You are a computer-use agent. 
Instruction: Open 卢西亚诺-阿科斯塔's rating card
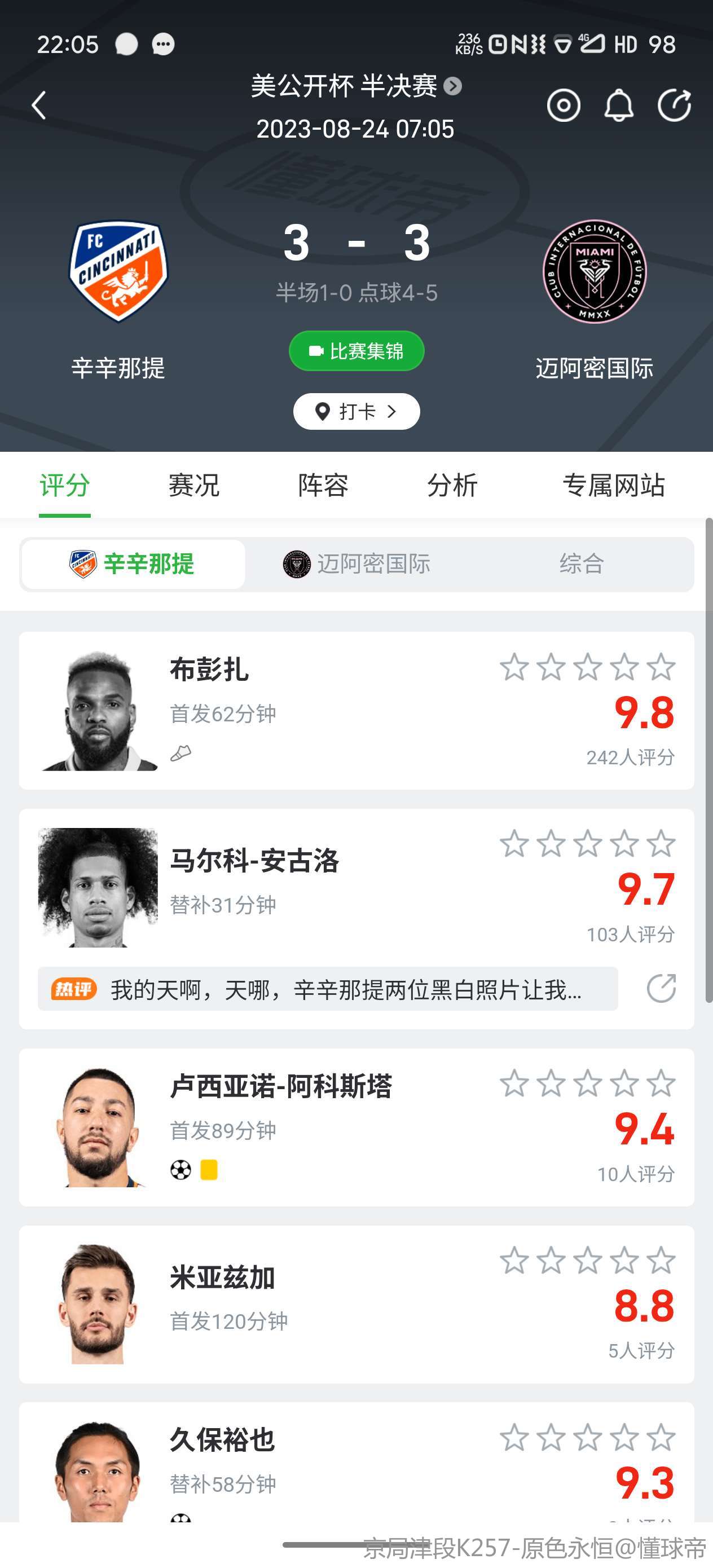point(356,1127)
